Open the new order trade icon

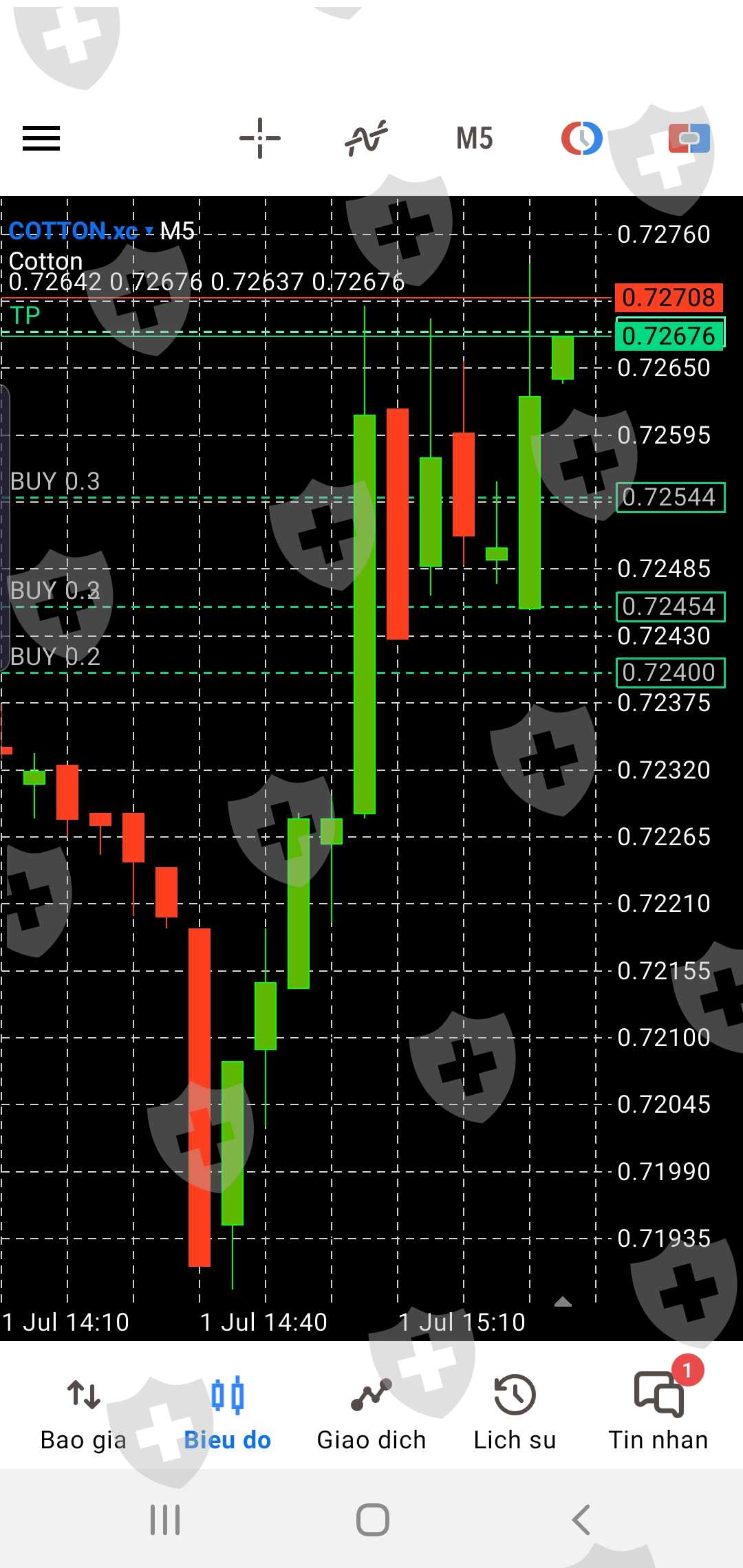tap(689, 138)
